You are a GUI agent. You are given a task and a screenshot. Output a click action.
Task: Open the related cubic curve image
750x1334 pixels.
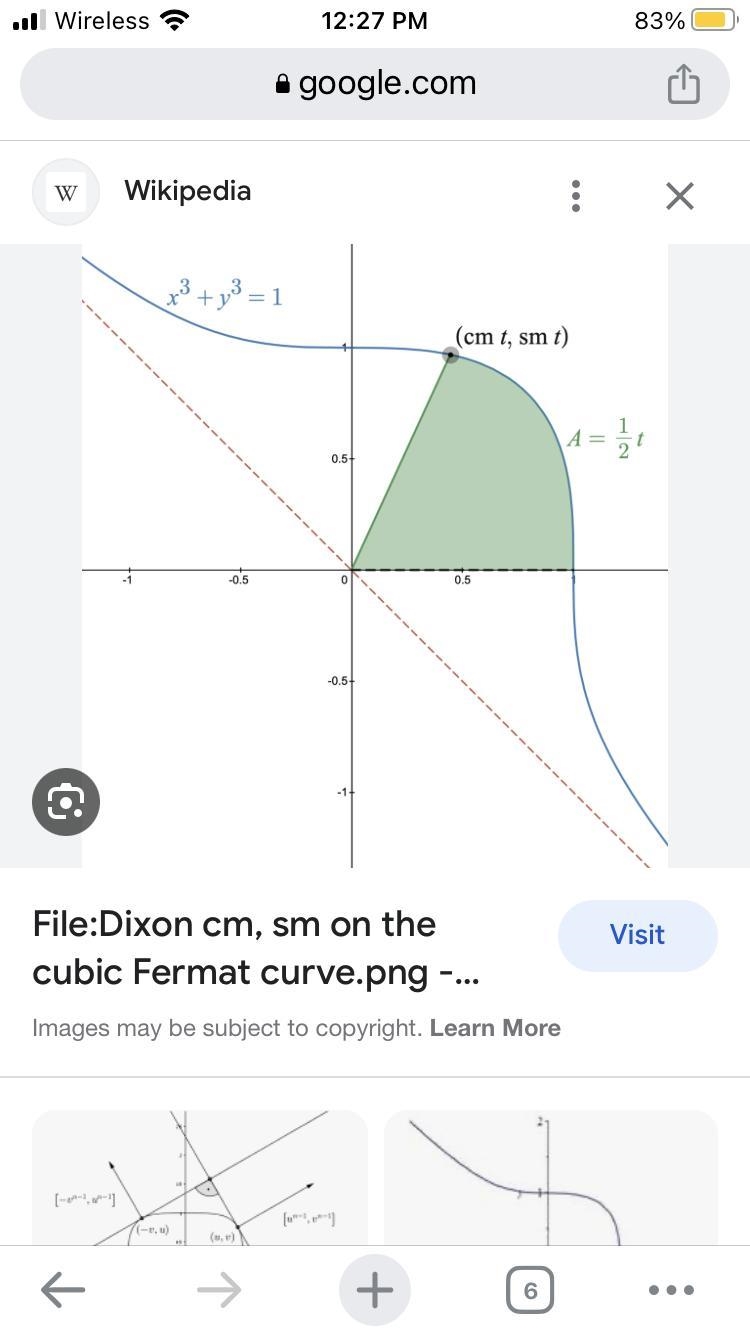point(551,1178)
